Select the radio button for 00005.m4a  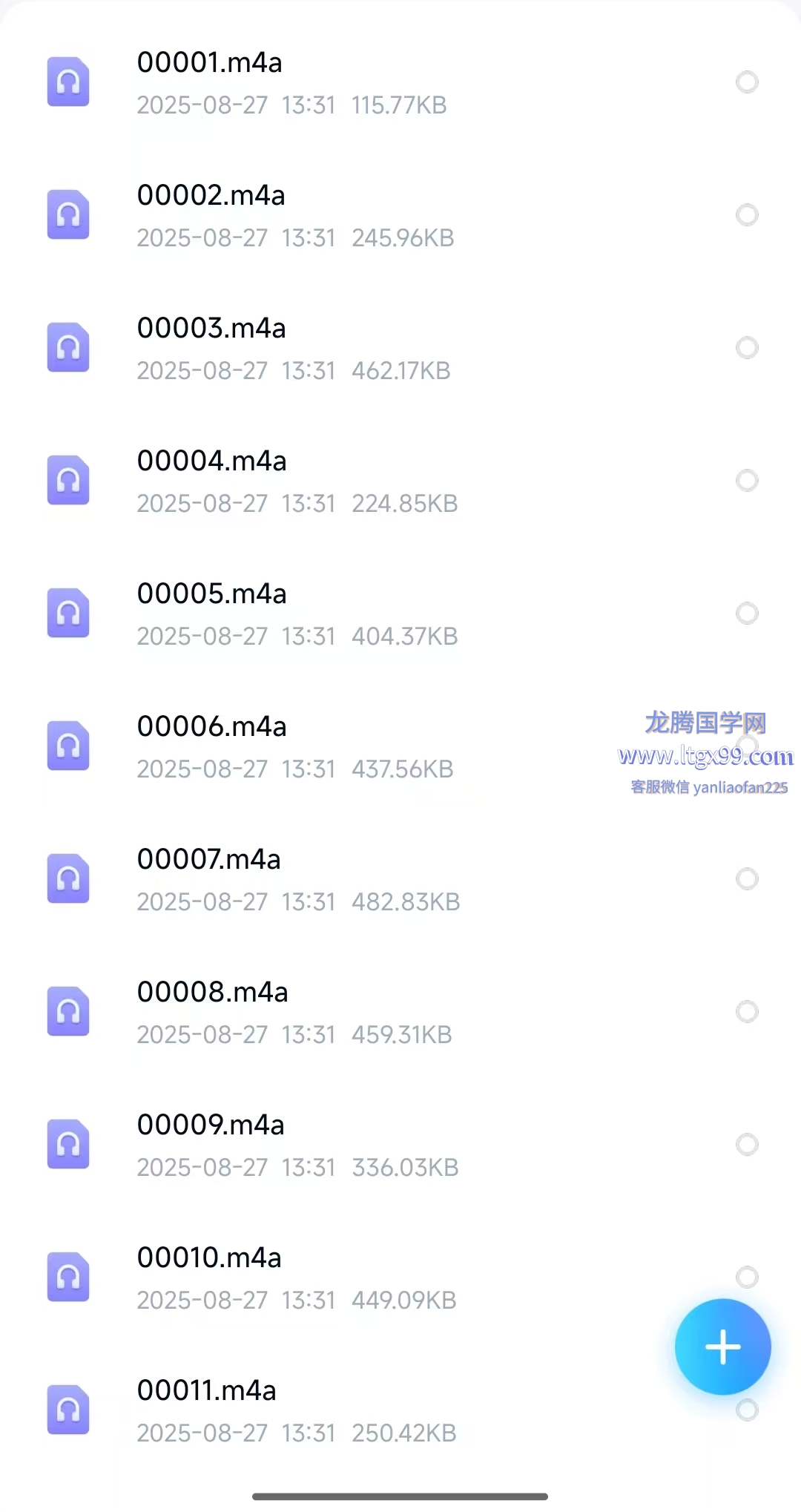pyautogui.click(x=747, y=614)
